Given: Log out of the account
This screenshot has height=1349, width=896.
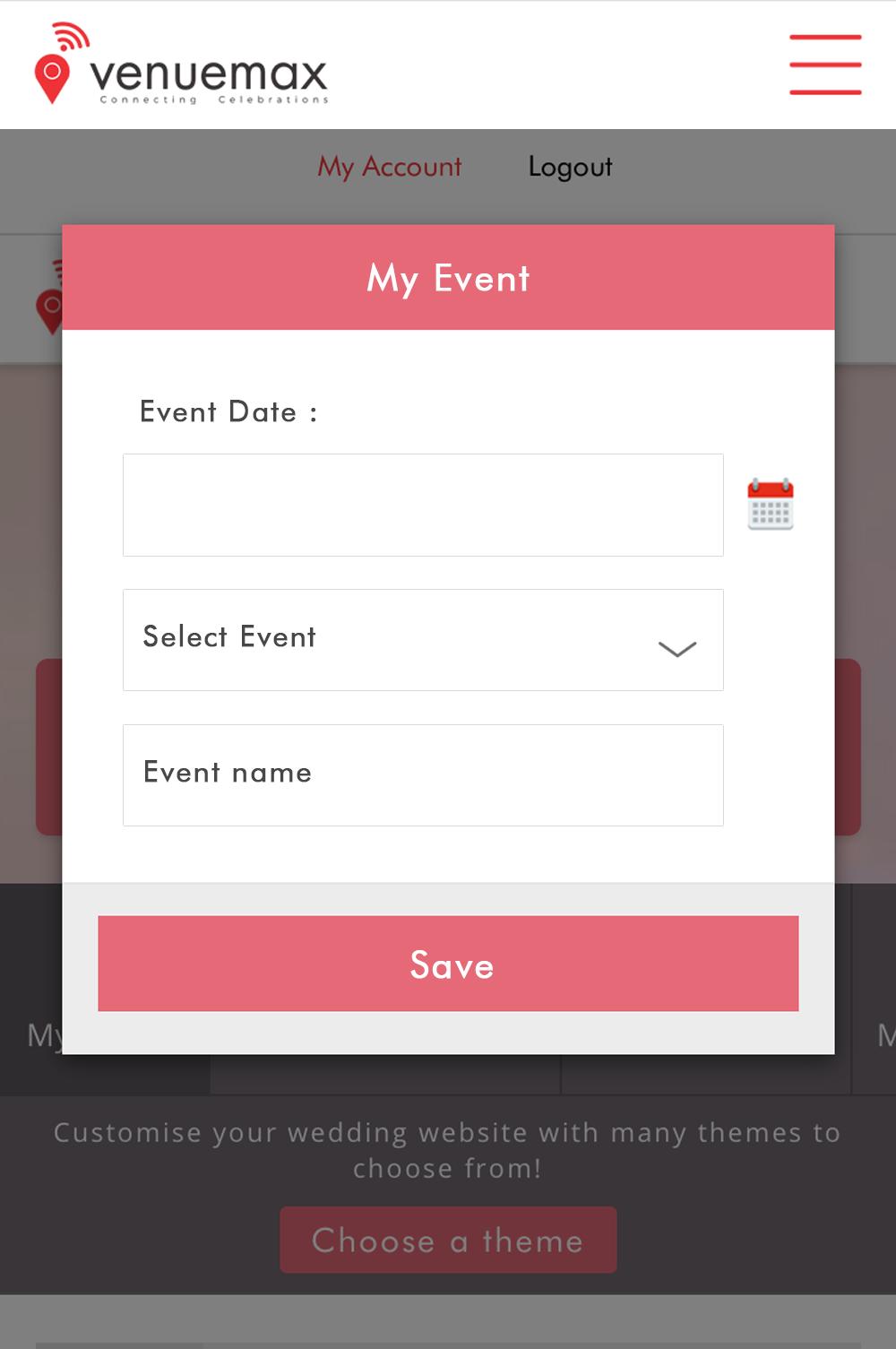Looking at the screenshot, I should coord(570,167).
